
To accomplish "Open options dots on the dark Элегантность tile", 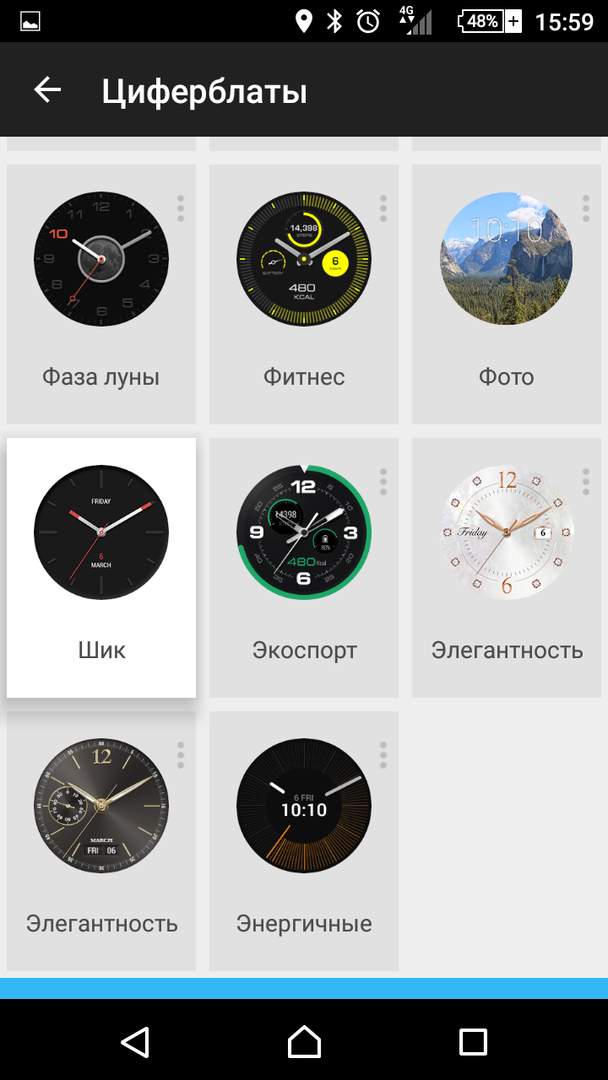I will point(181,755).
